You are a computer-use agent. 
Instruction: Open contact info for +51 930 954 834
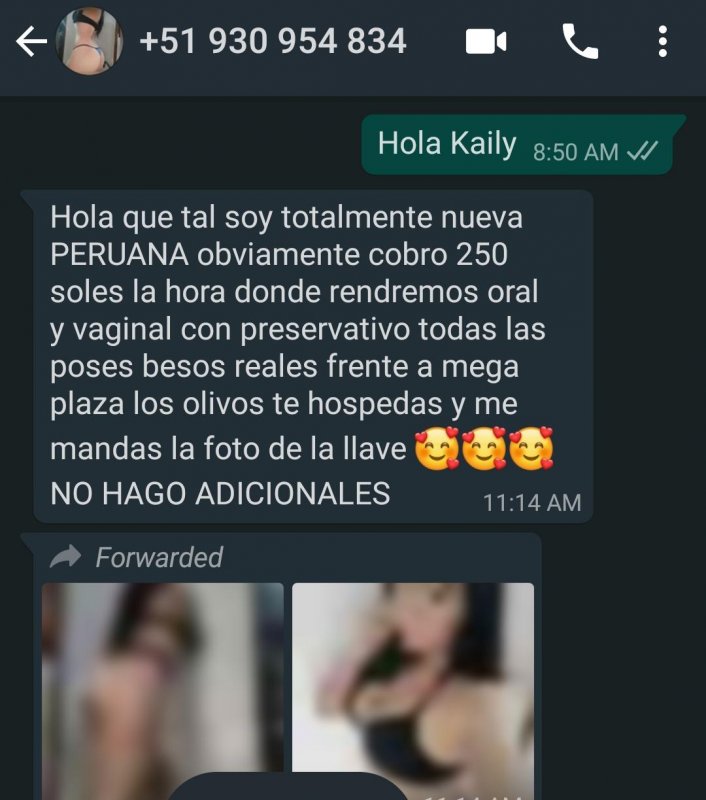pos(272,41)
